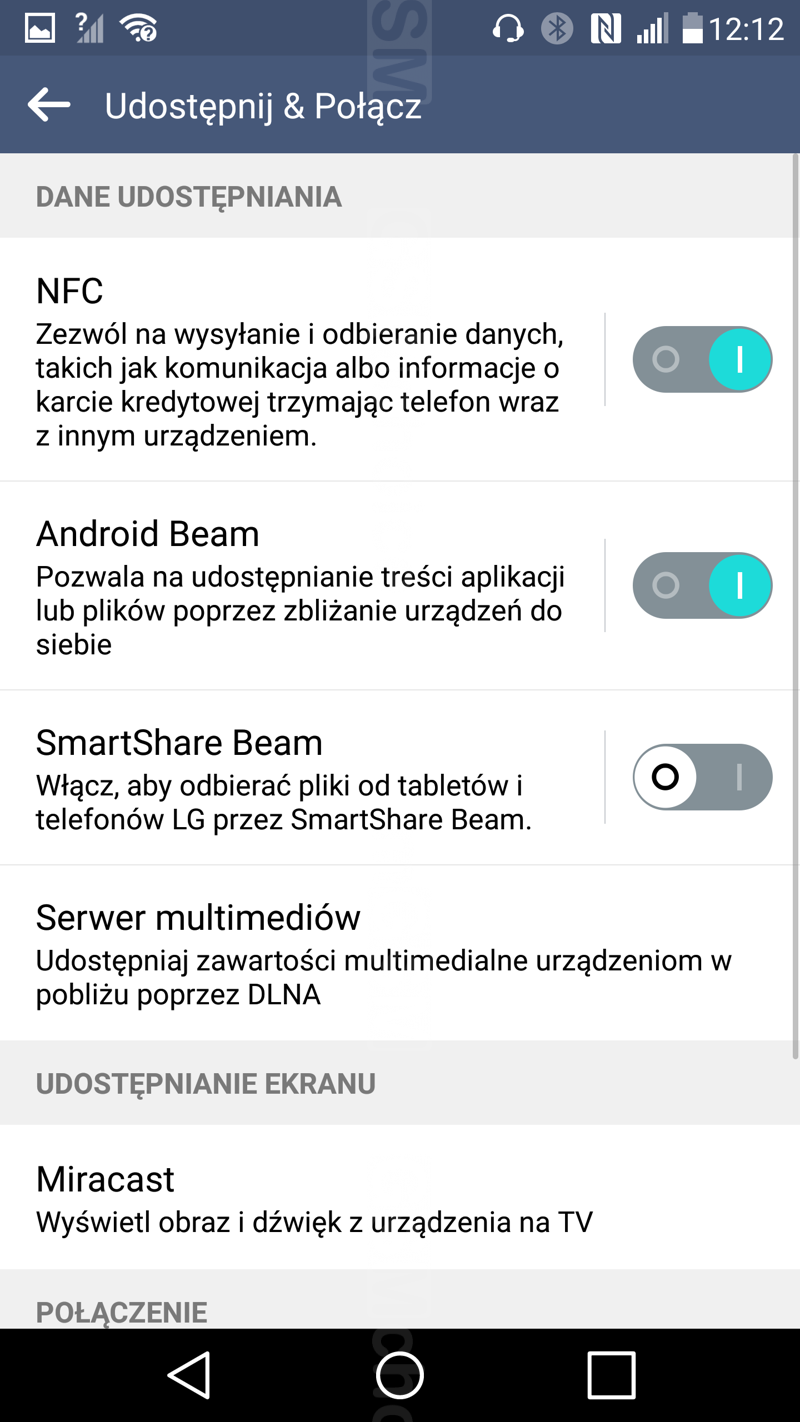Open Miracast screen sharing

400,1197
